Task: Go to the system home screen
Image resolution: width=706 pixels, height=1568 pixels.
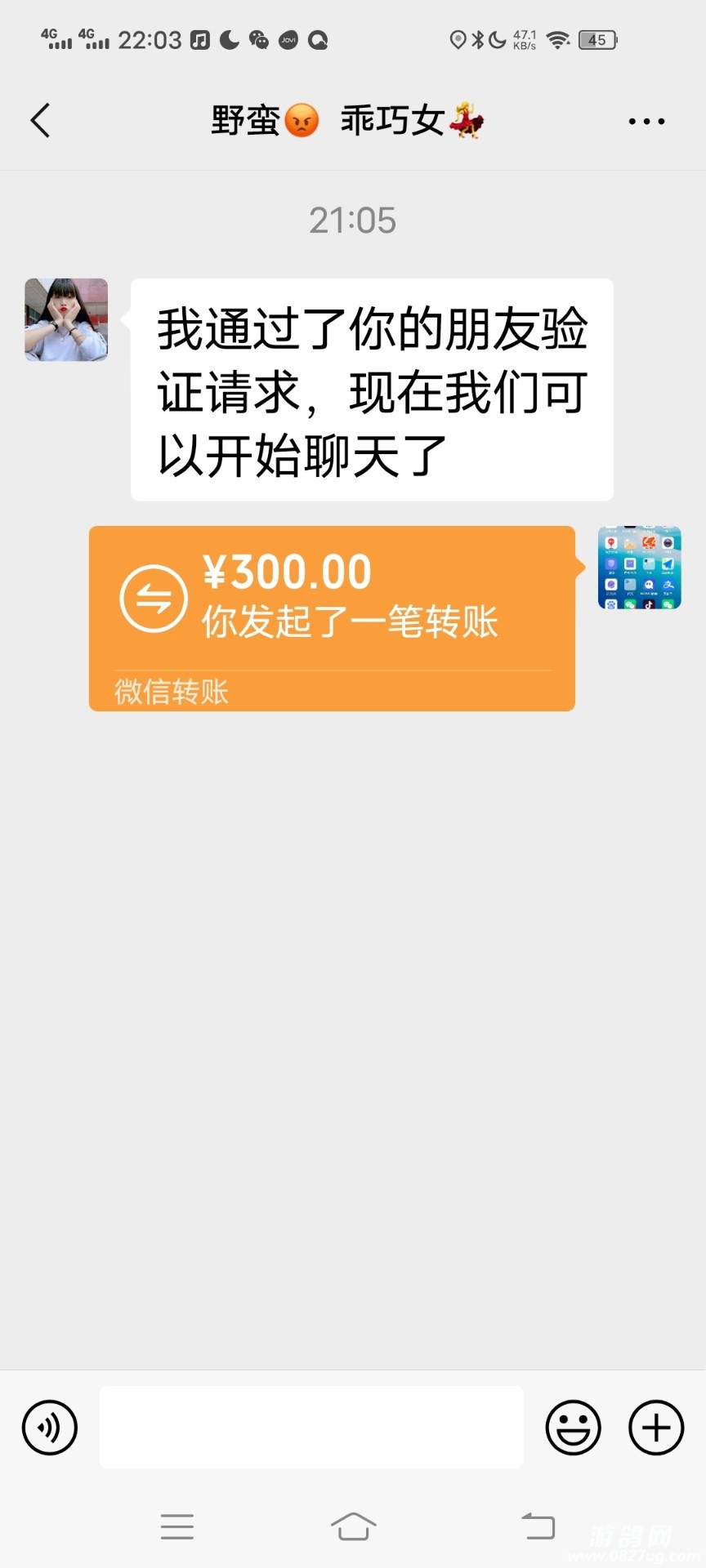Action: point(353,1526)
